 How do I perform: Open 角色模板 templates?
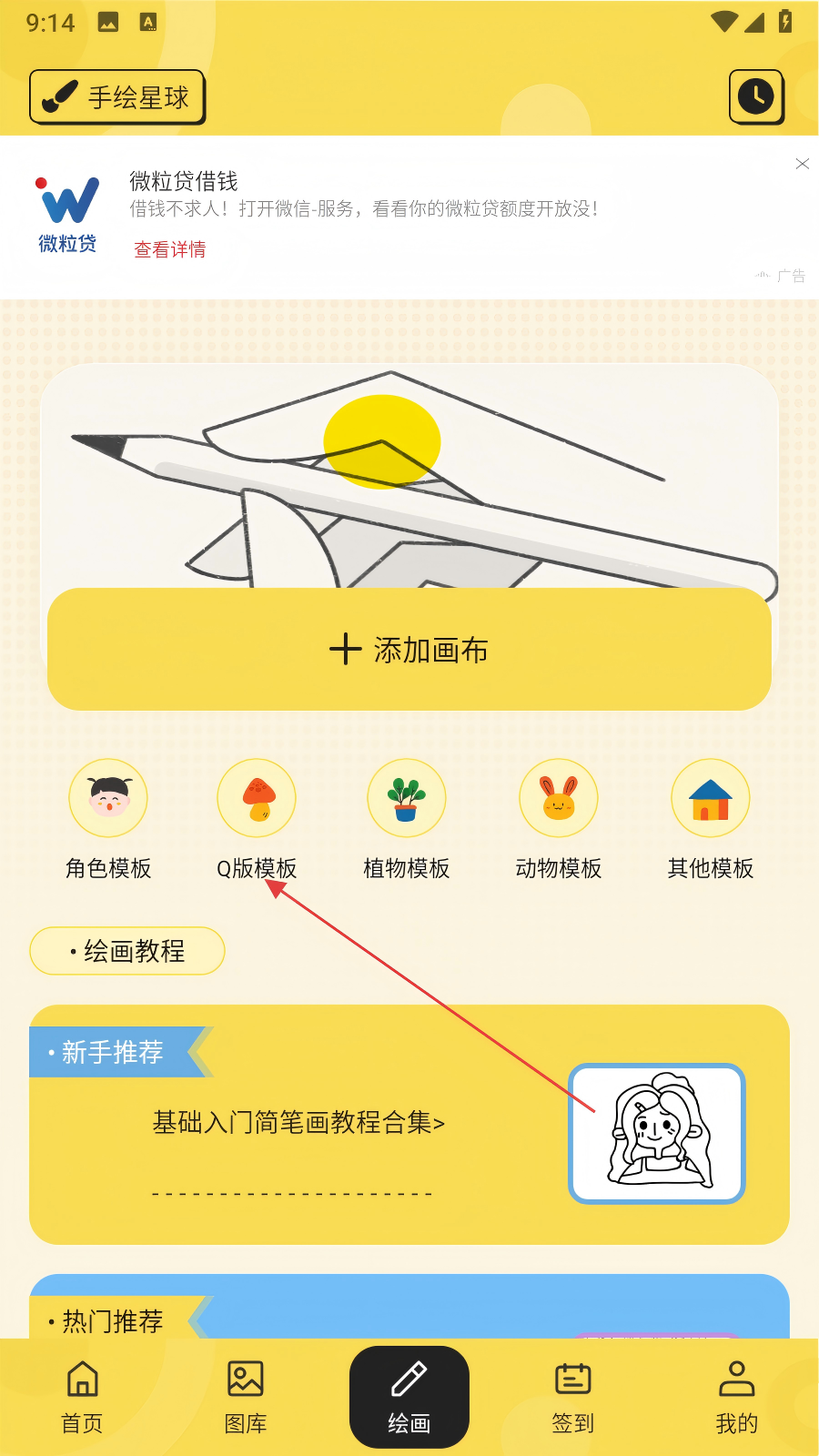click(108, 820)
